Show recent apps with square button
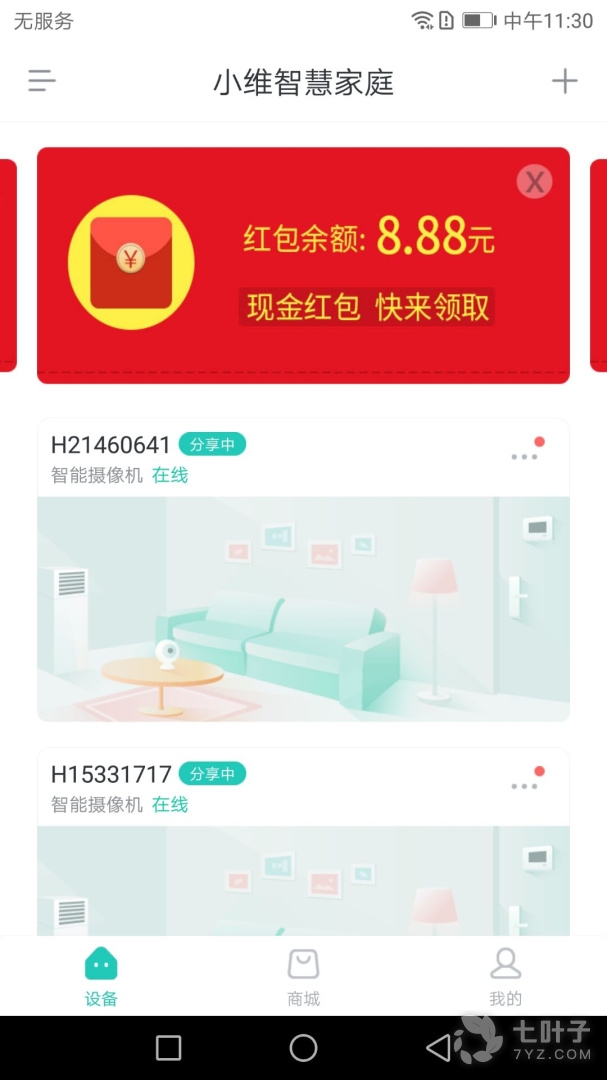The width and height of the screenshot is (607, 1080). click(169, 1048)
